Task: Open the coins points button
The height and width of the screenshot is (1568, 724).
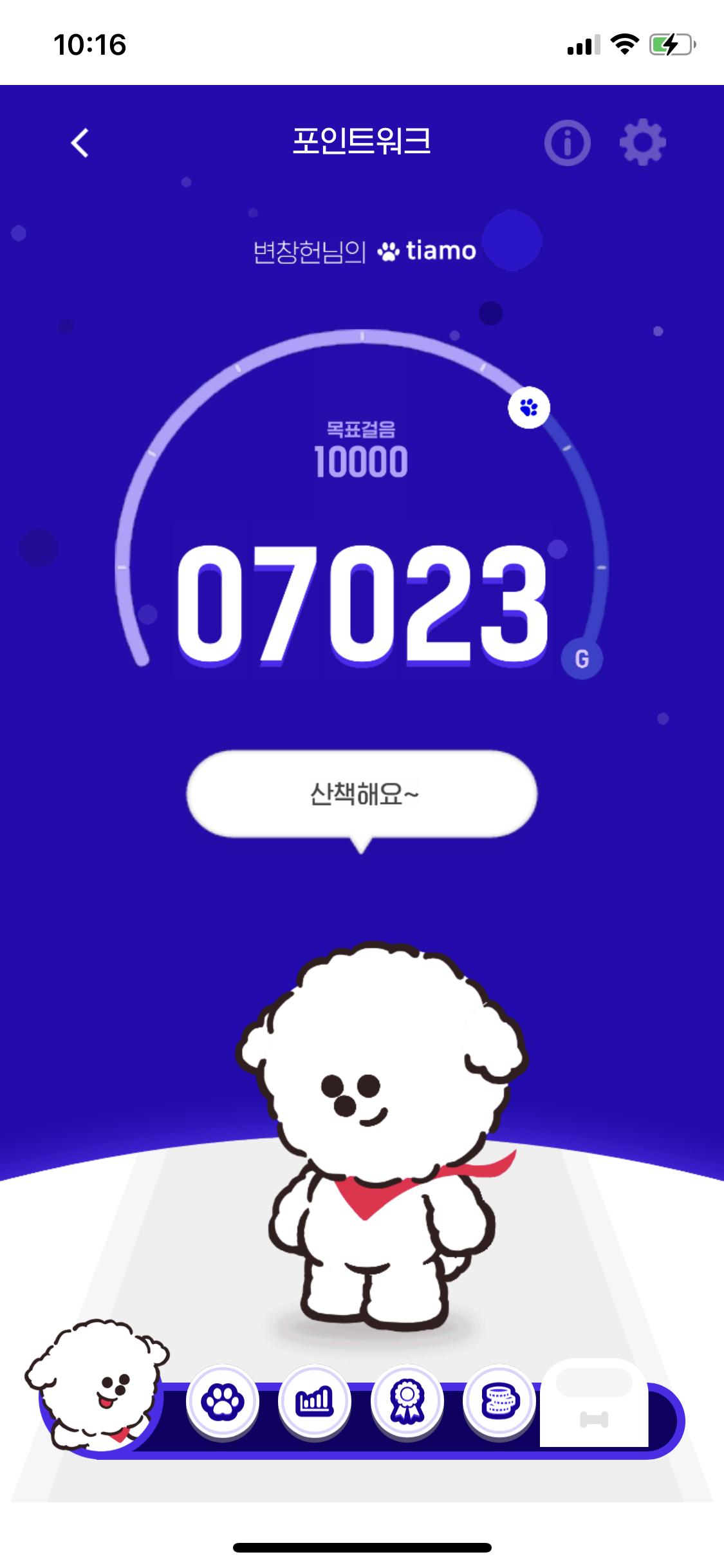Action: click(x=499, y=1401)
